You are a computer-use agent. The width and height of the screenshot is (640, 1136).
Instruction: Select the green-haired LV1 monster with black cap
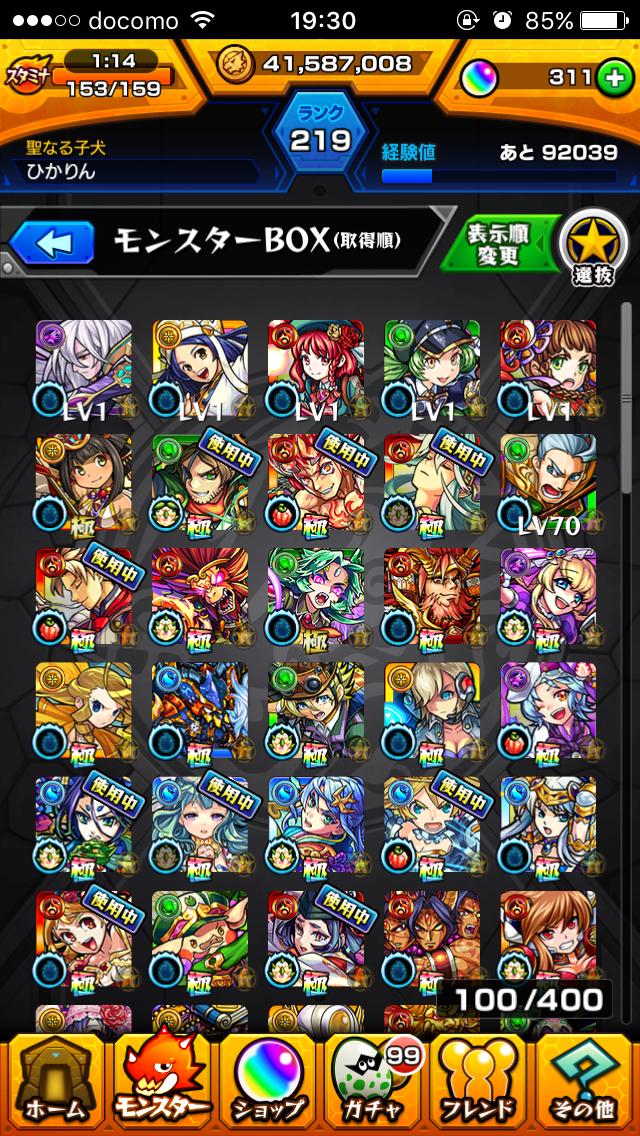(x=431, y=368)
